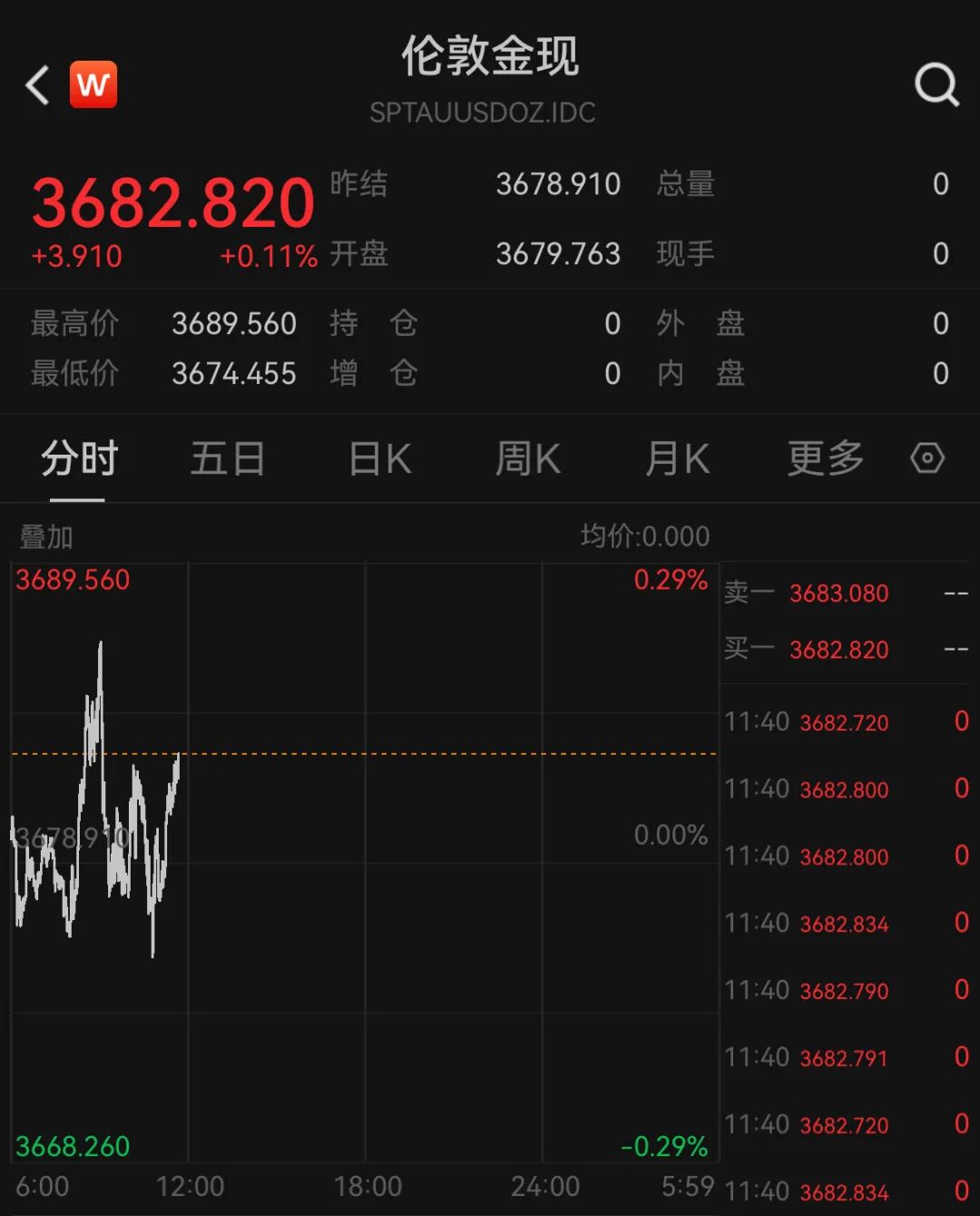Open chart settings hexagon icon

coord(926,458)
